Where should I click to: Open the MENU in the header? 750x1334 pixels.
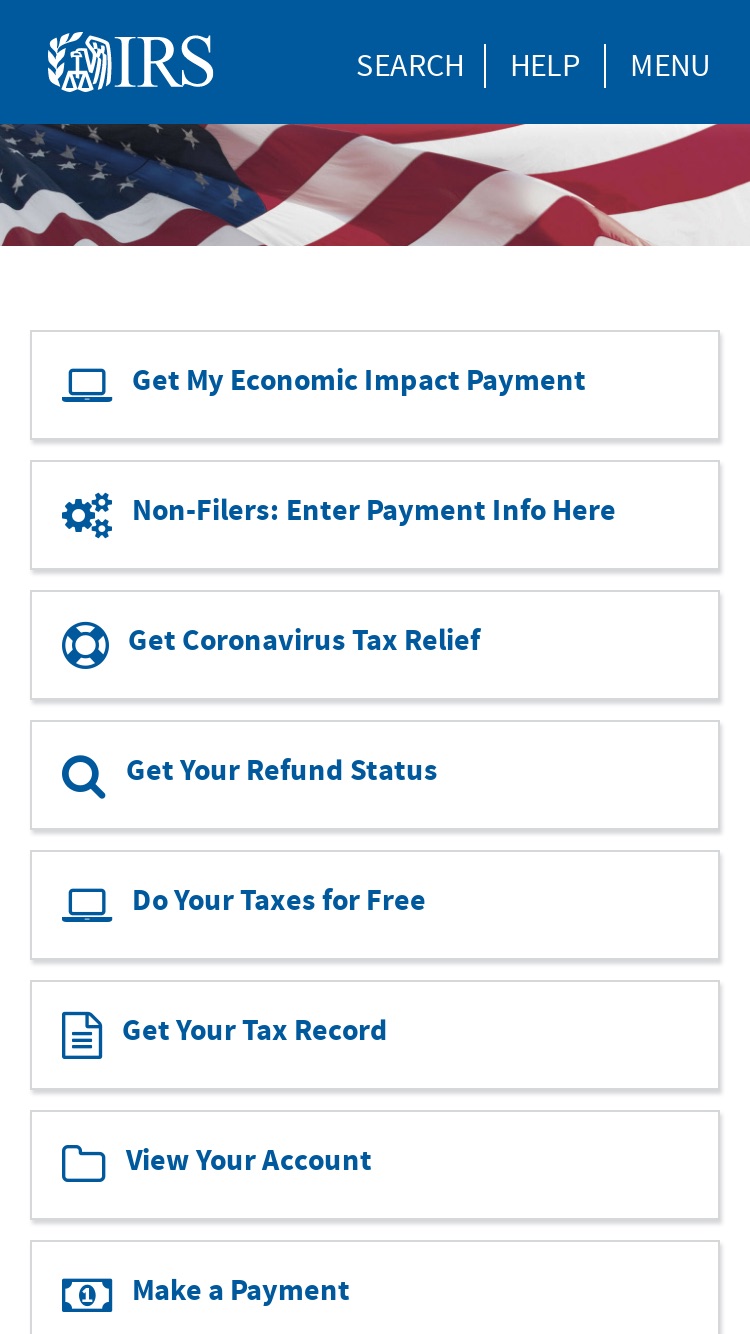(x=670, y=66)
